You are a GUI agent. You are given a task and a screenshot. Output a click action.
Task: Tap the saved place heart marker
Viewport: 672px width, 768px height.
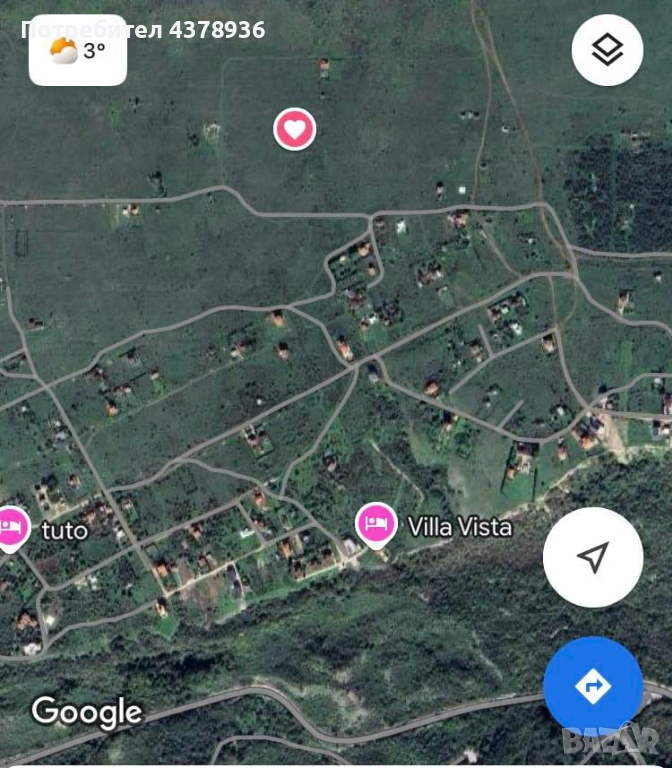pyautogui.click(x=295, y=129)
